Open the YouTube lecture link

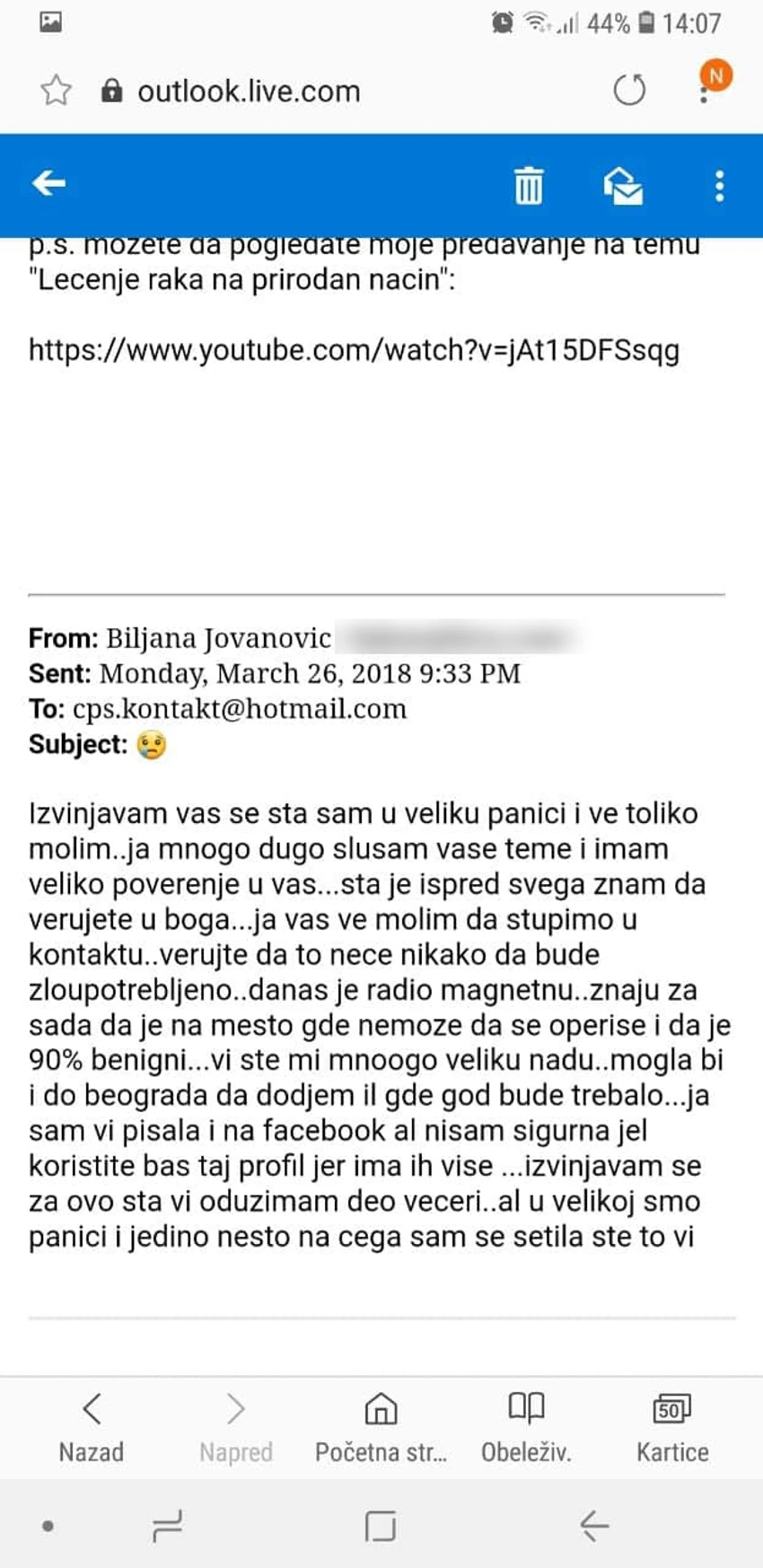click(x=354, y=349)
